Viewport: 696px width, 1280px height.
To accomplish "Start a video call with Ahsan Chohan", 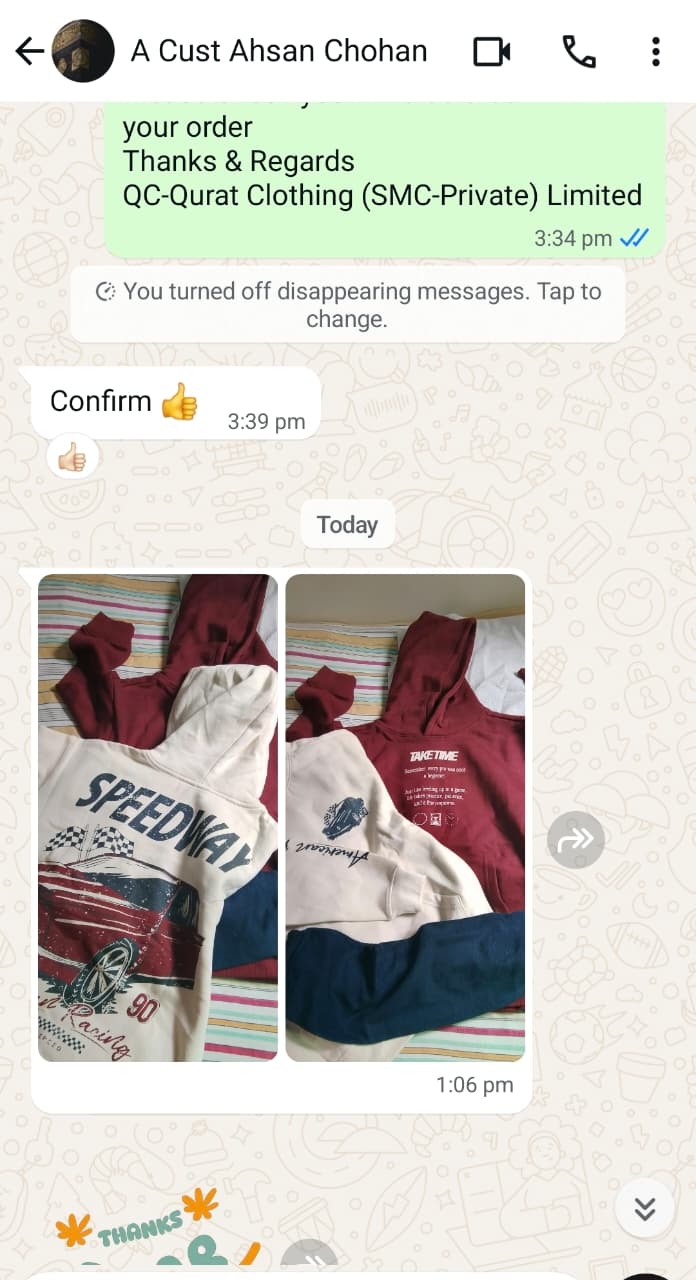I will point(491,51).
